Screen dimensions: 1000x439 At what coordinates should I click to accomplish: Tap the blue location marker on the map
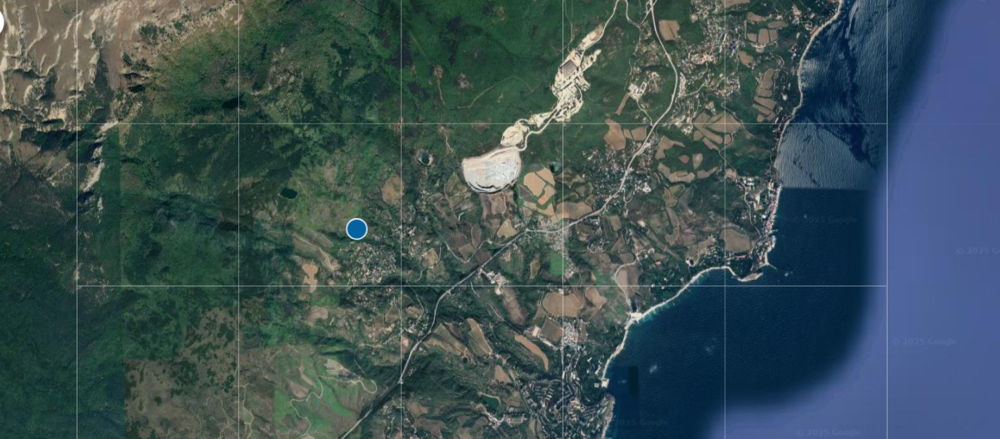click(357, 229)
